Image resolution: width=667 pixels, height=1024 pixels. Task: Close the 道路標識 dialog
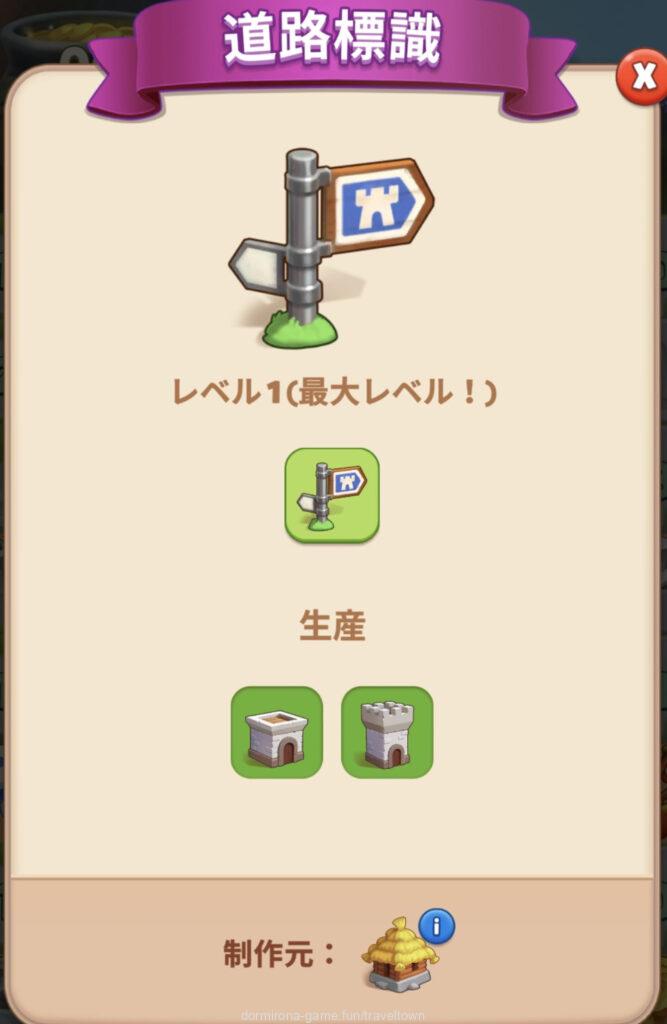[x=642, y=77]
